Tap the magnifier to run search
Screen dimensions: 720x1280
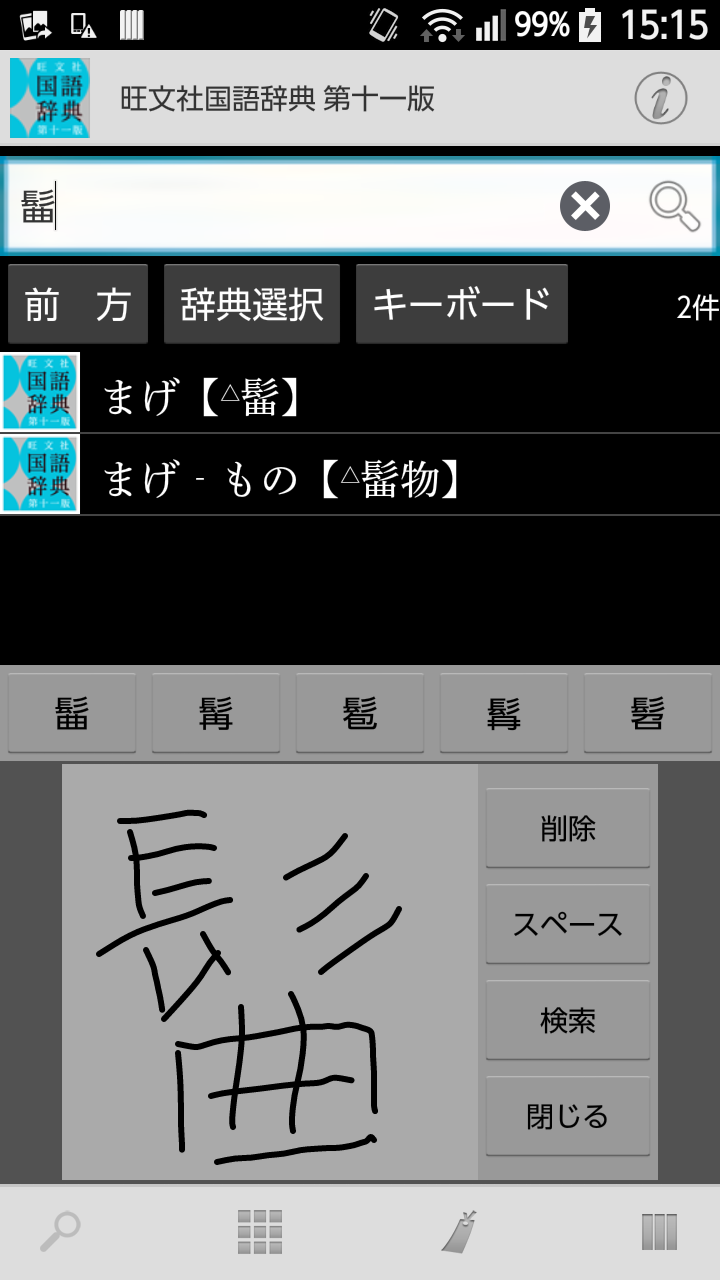pos(673,206)
